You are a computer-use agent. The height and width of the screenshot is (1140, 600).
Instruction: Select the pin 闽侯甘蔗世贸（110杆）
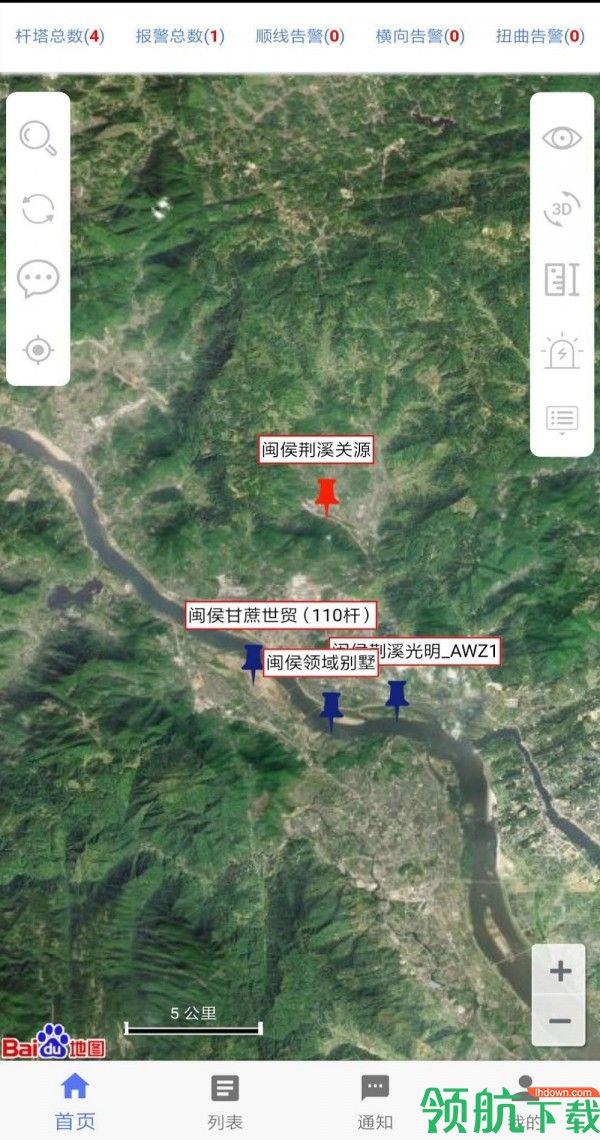coord(253,660)
